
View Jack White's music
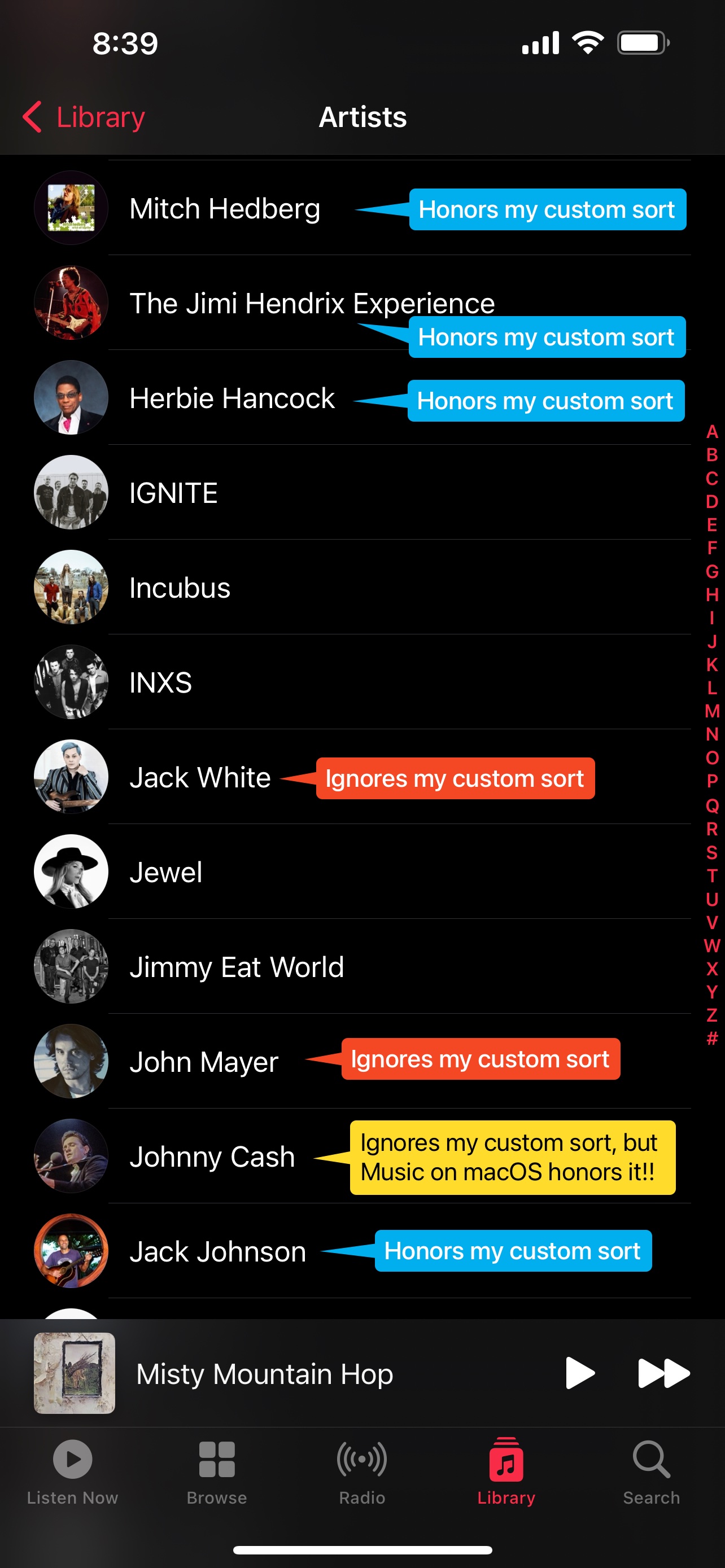(200, 778)
